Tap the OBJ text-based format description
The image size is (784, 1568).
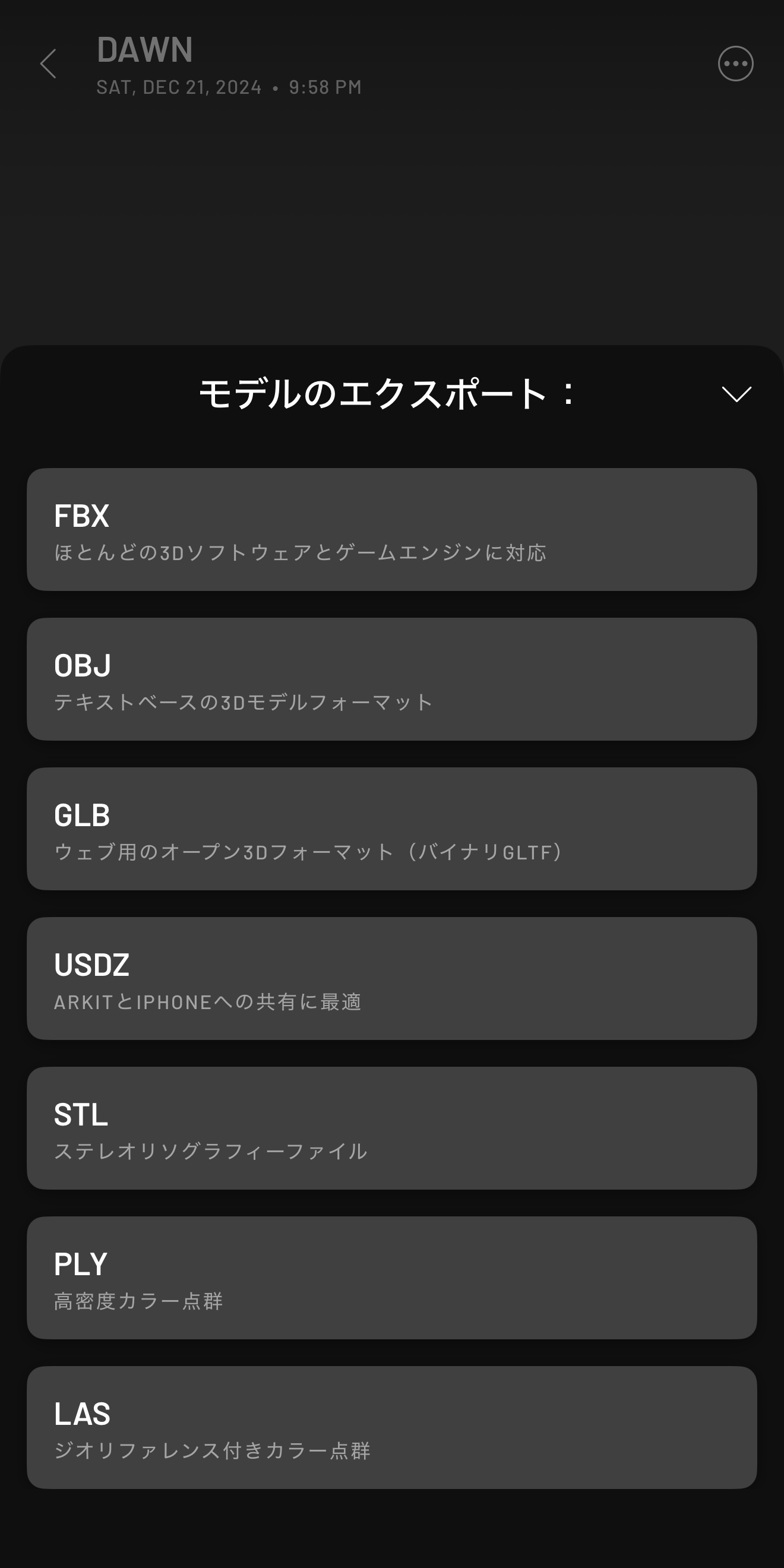pyautogui.click(x=243, y=702)
